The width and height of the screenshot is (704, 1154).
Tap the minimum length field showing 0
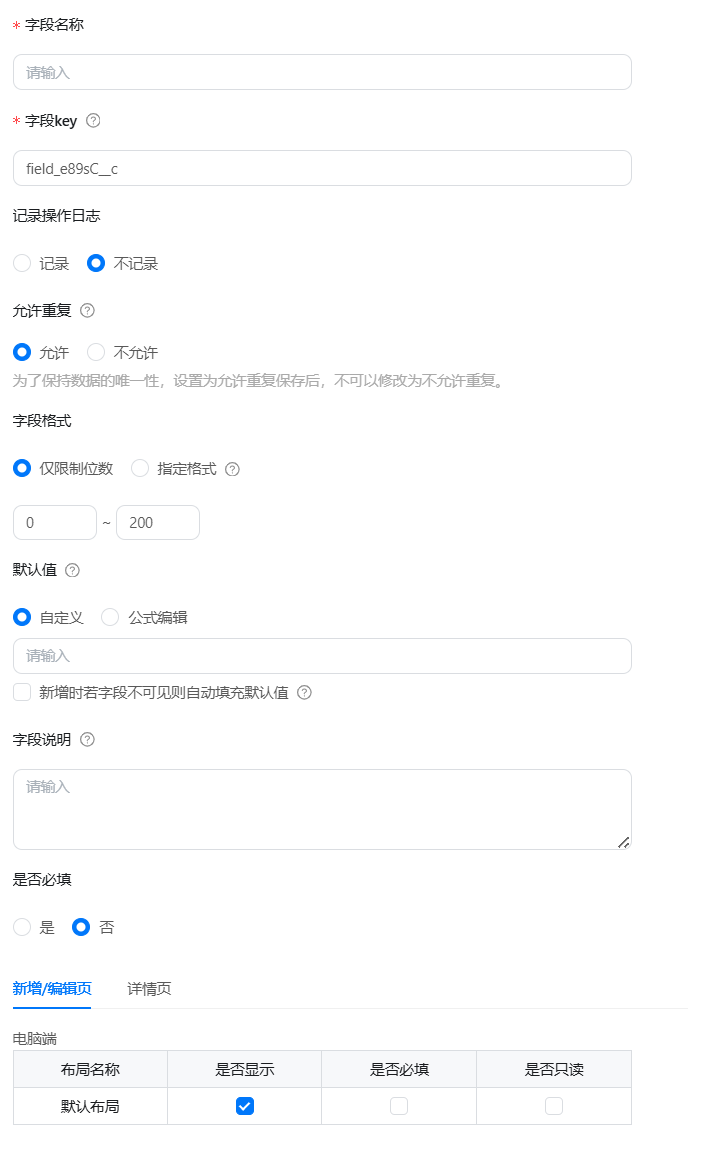pos(55,523)
